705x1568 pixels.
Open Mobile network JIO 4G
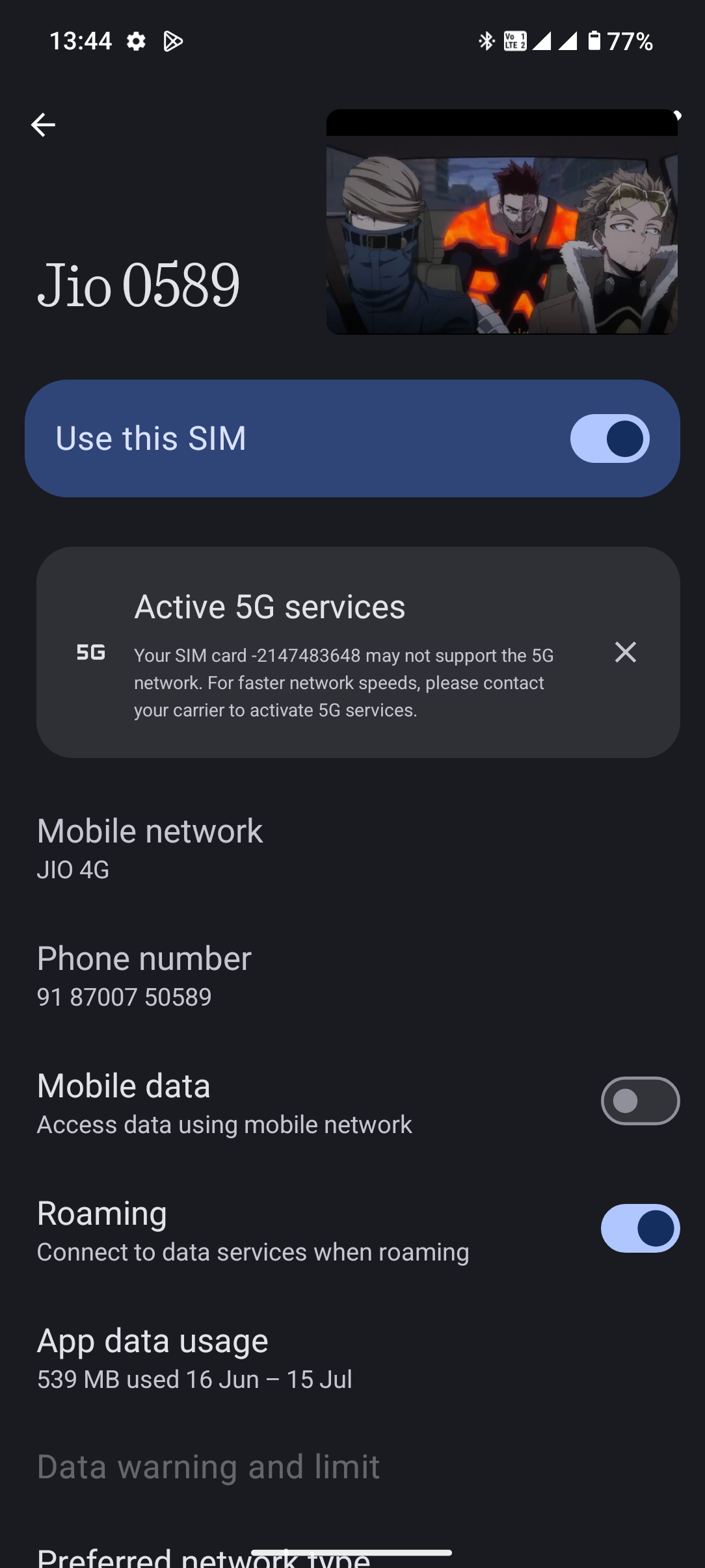click(x=150, y=848)
